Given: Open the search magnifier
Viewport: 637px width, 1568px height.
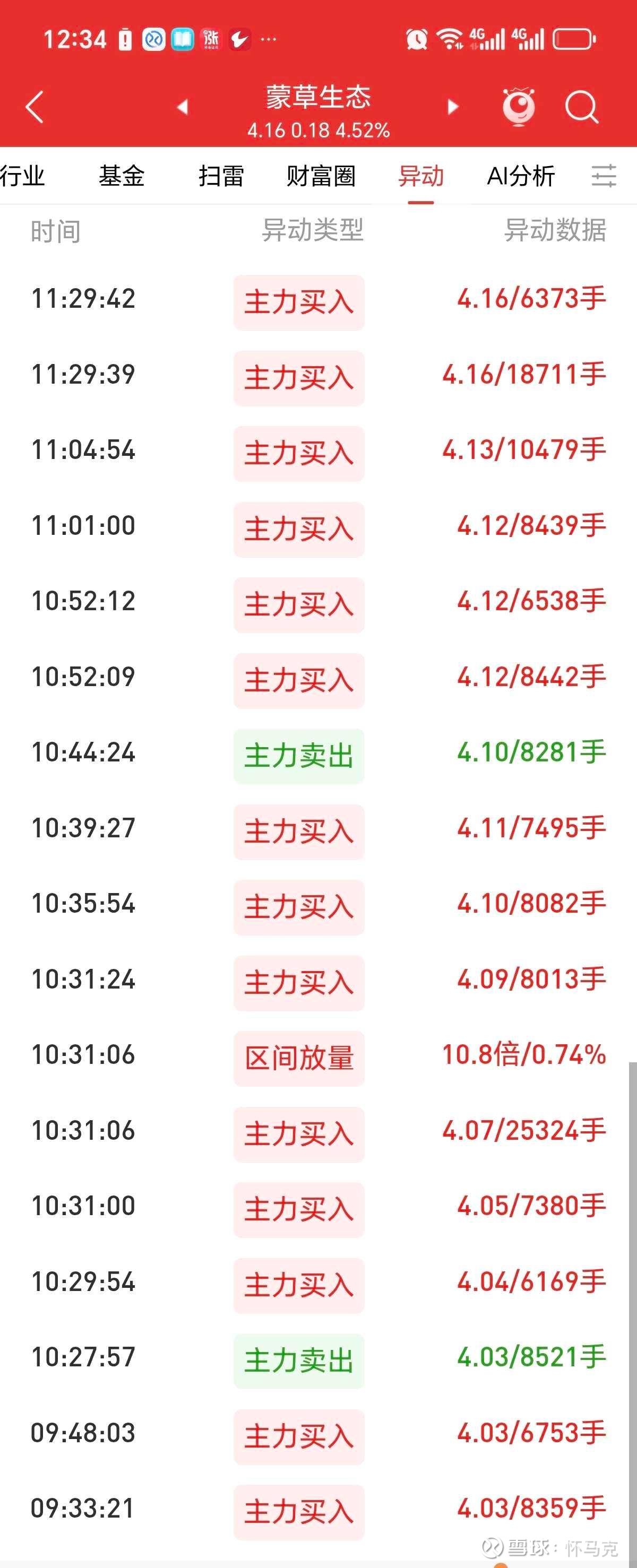Looking at the screenshot, I should 582,107.
